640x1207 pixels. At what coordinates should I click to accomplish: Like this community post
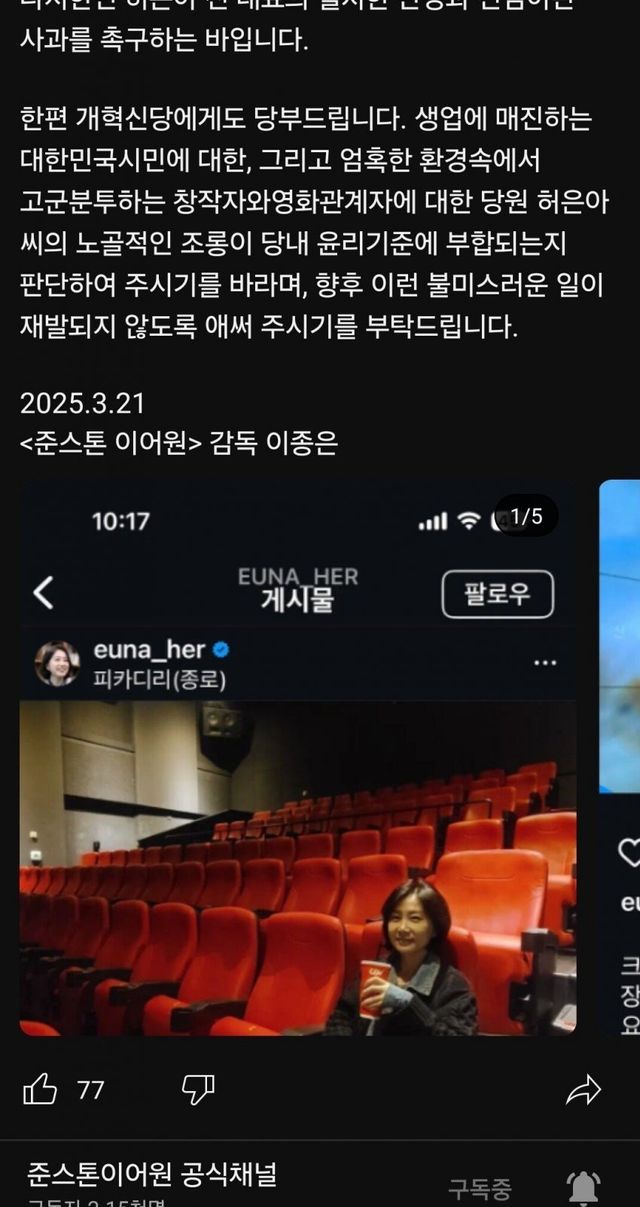40,1089
